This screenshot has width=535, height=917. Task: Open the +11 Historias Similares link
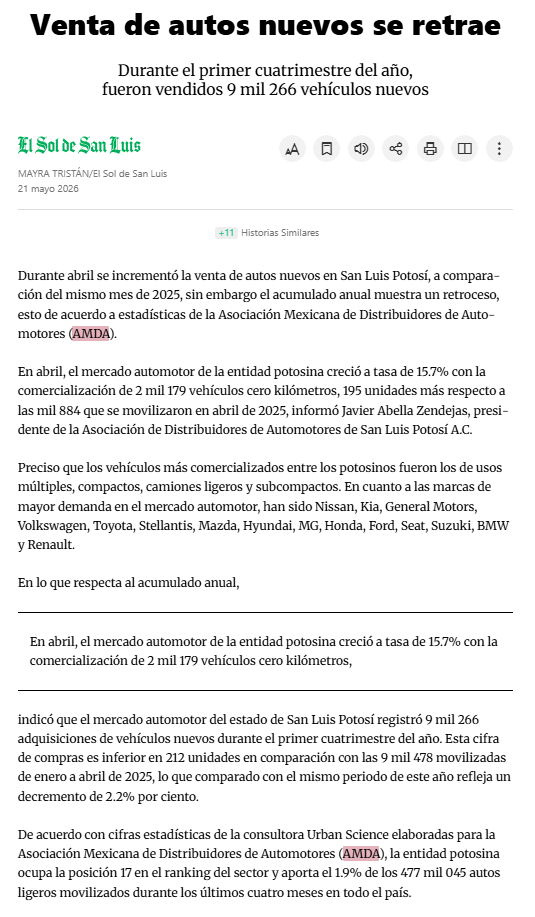click(x=267, y=233)
